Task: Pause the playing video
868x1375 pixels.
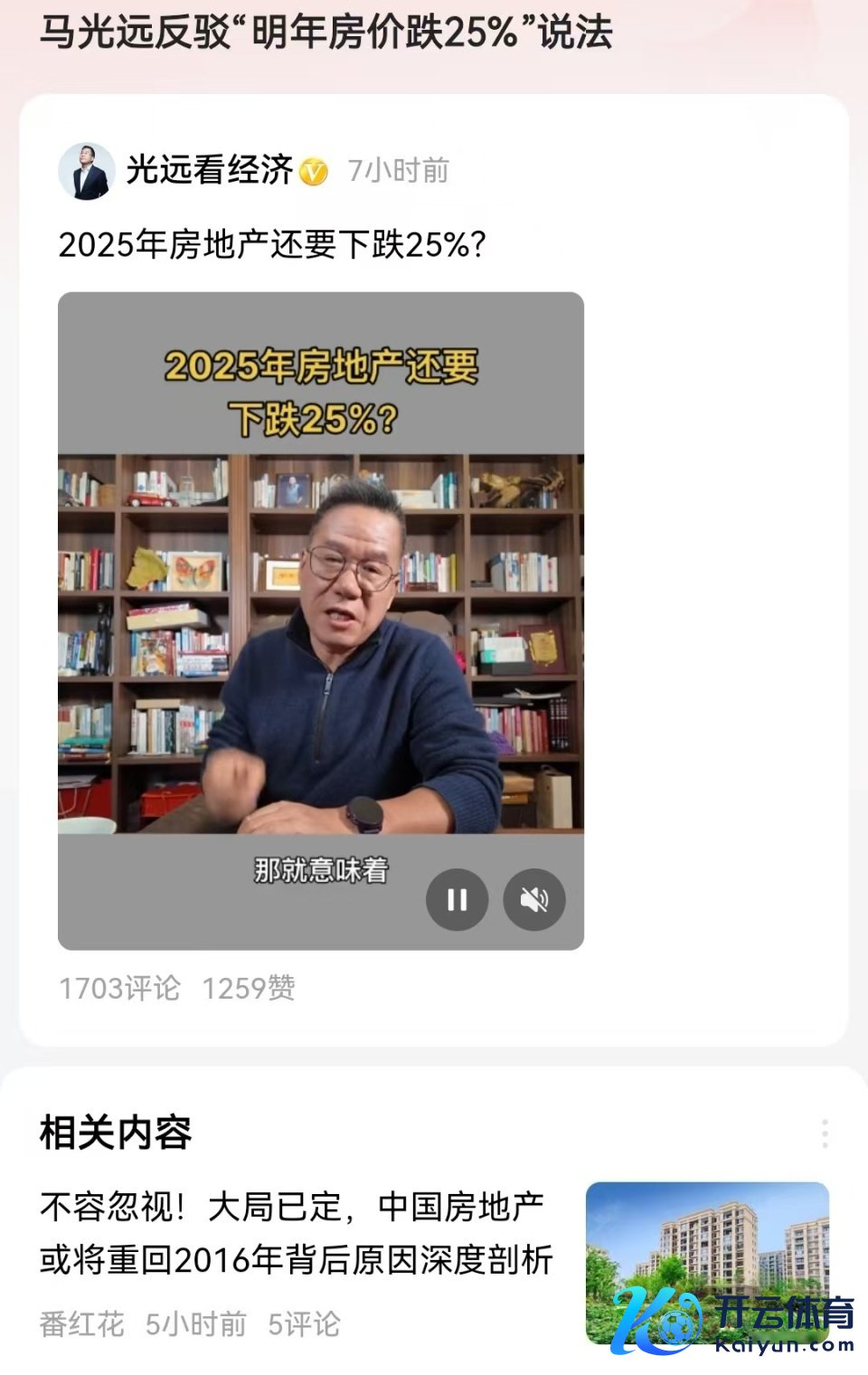Action: [457, 899]
